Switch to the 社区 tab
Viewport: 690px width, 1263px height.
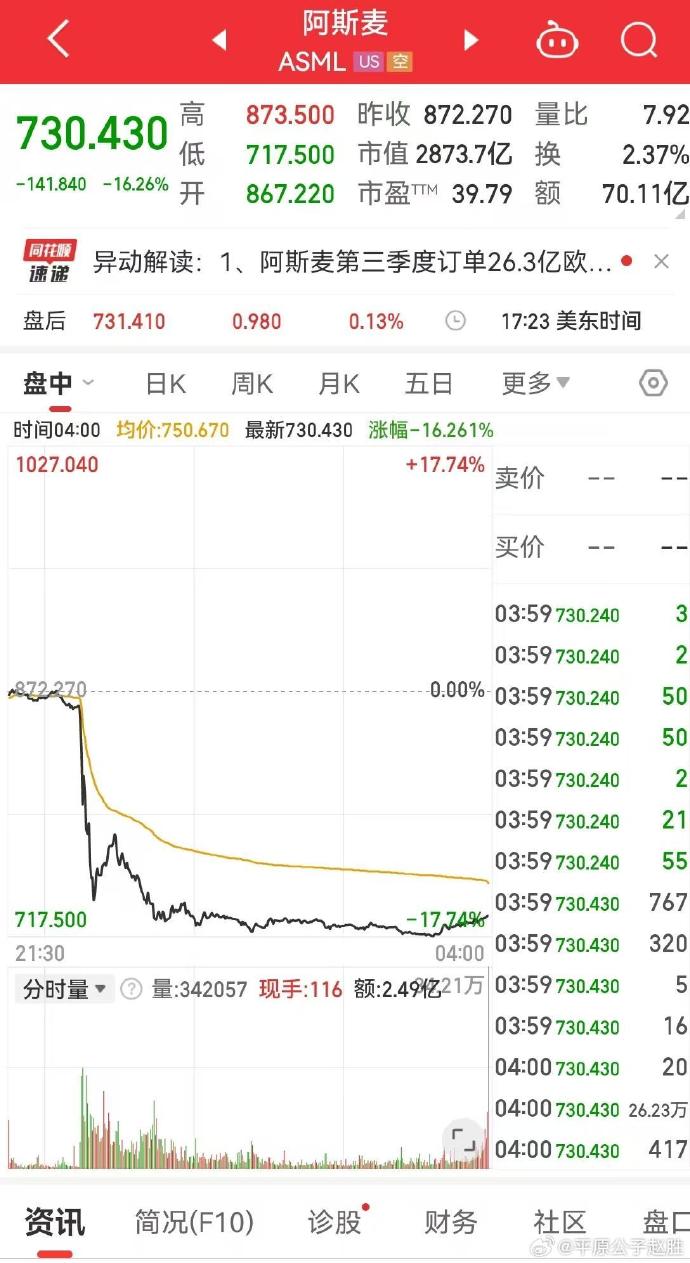tap(559, 1222)
